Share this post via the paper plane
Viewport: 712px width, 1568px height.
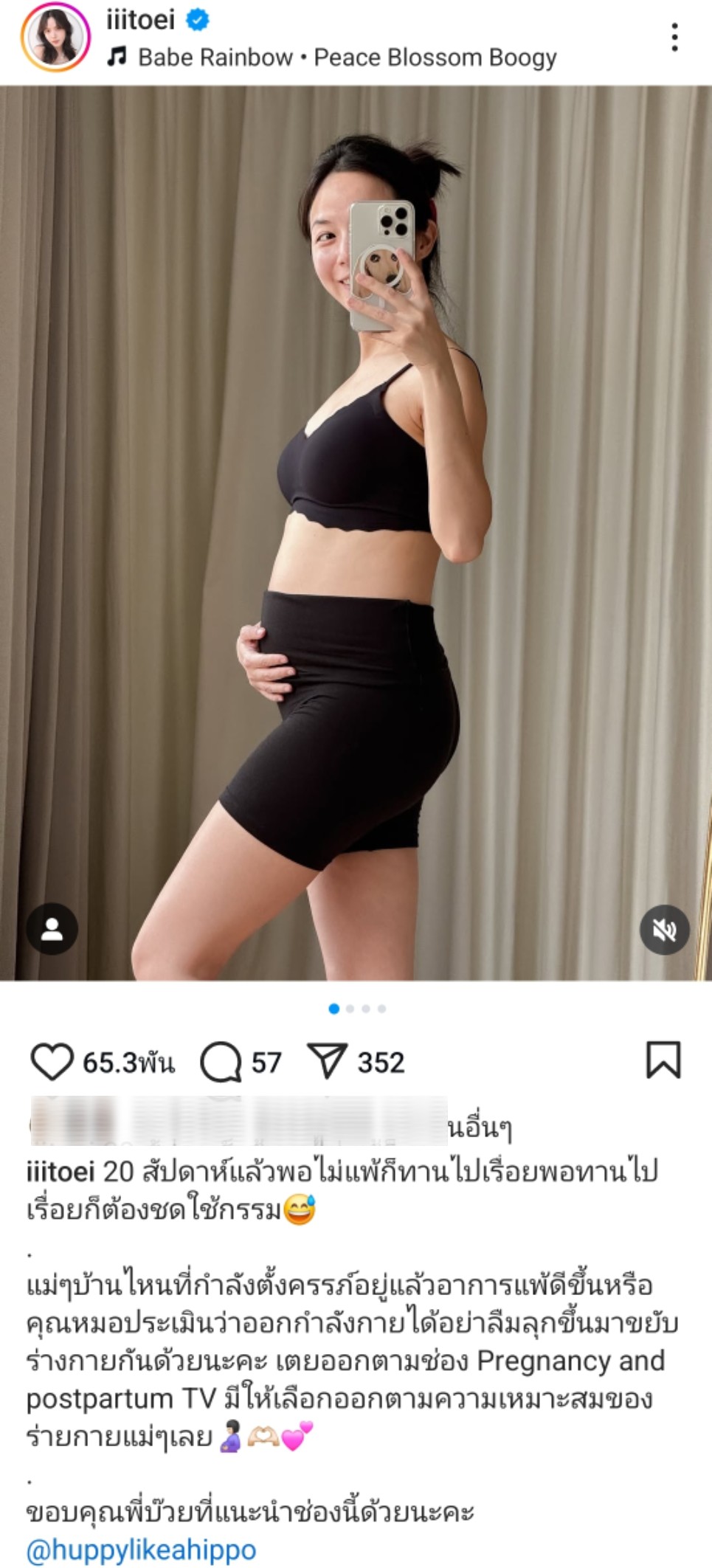tap(326, 1063)
